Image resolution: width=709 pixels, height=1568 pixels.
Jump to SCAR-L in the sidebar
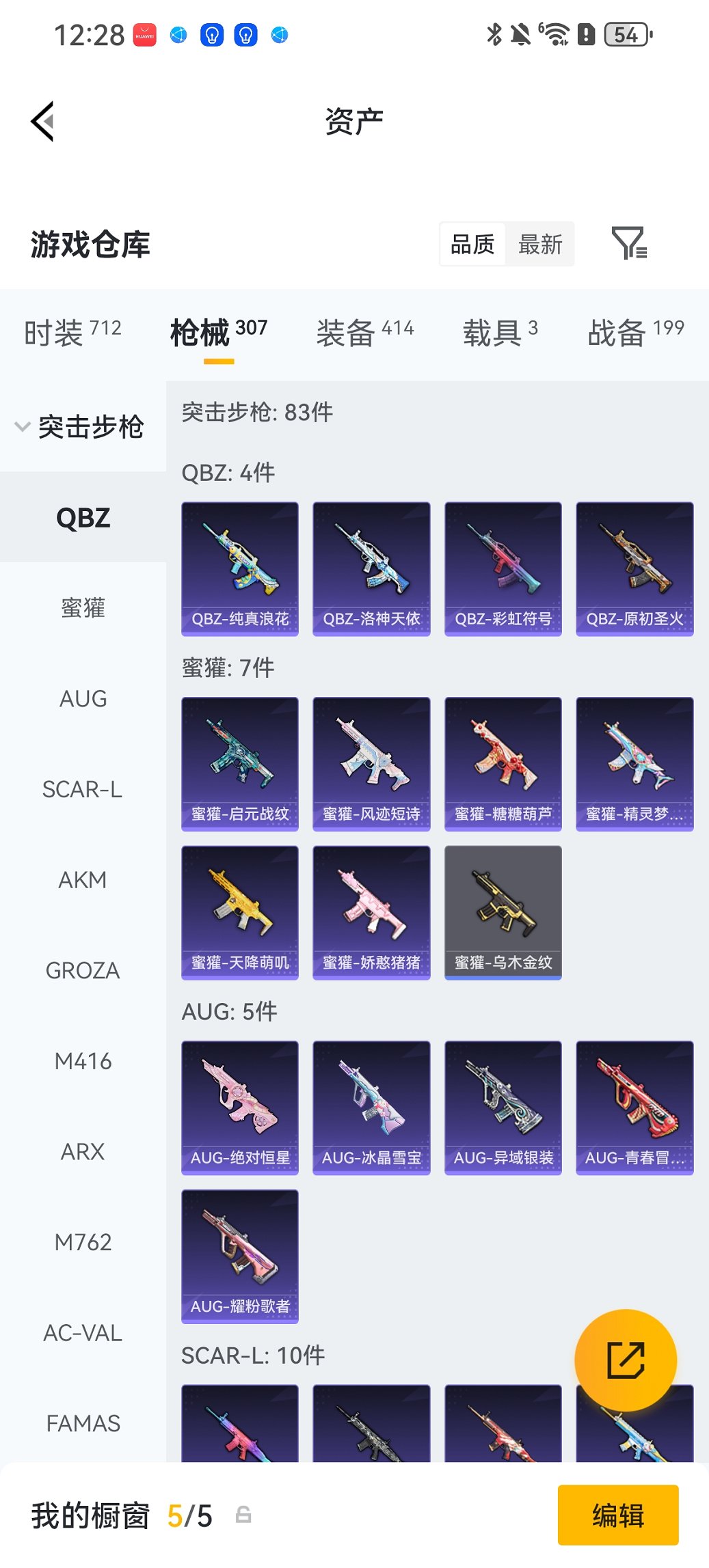click(x=83, y=789)
